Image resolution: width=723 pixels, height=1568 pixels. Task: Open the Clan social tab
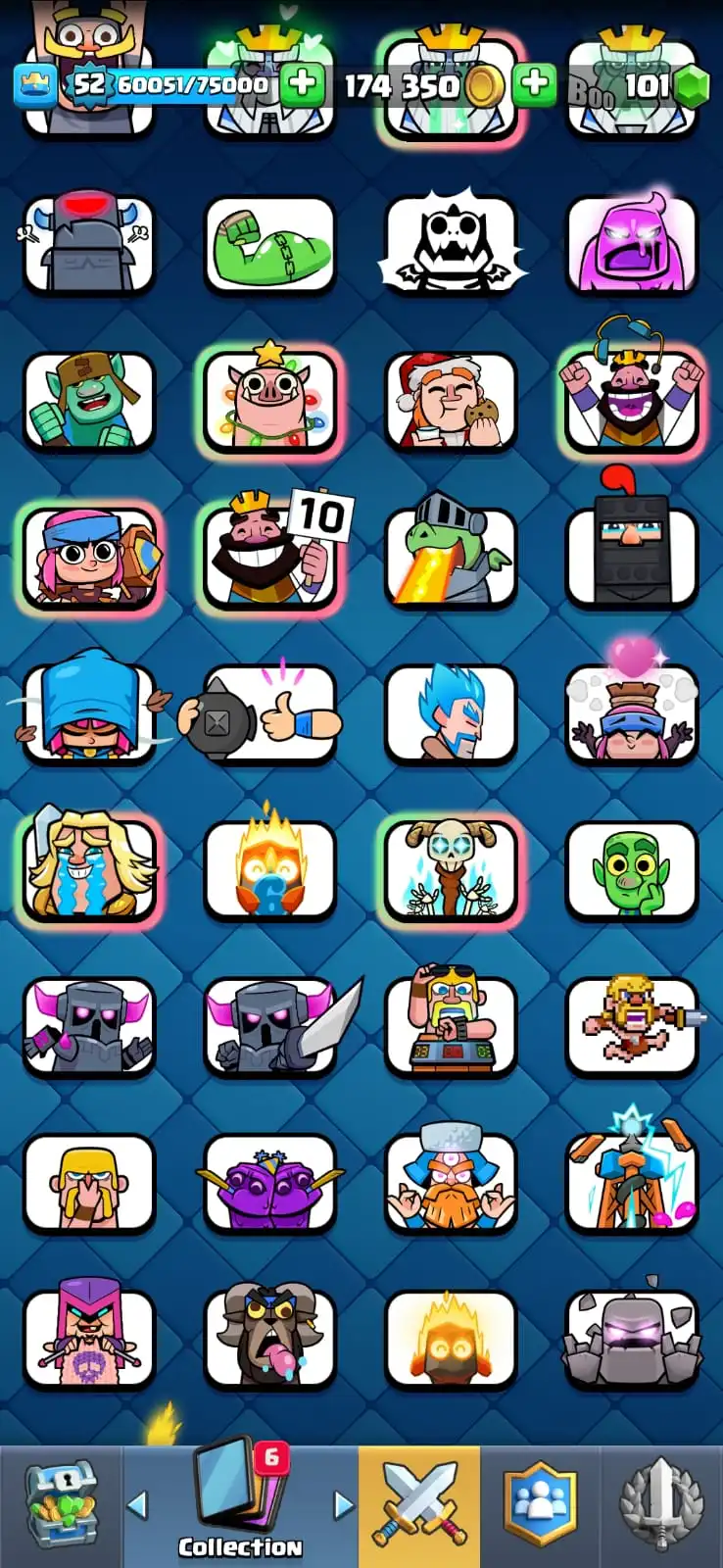(x=540, y=1504)
